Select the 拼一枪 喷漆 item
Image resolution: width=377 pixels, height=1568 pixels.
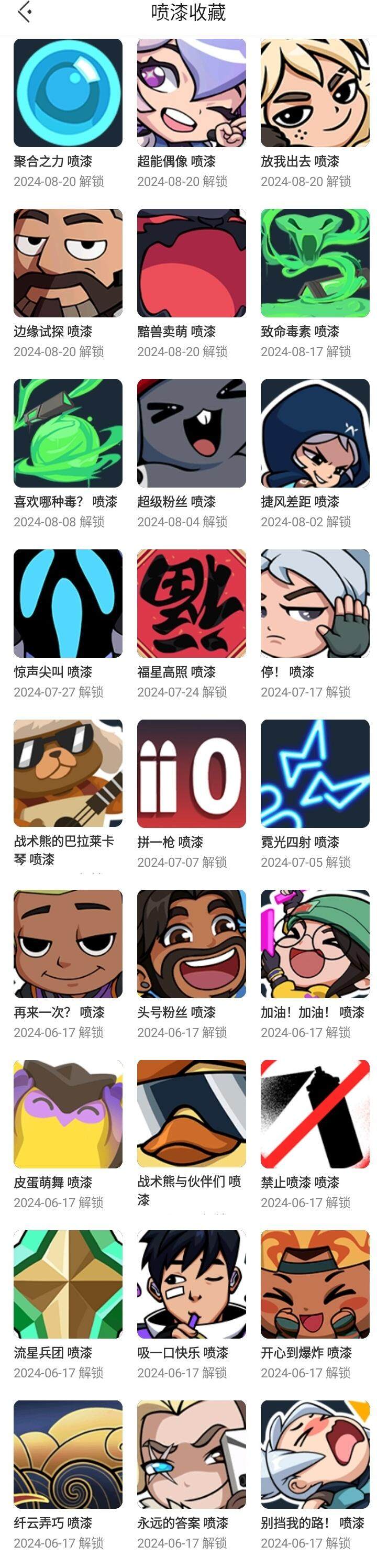pos(191,774)
